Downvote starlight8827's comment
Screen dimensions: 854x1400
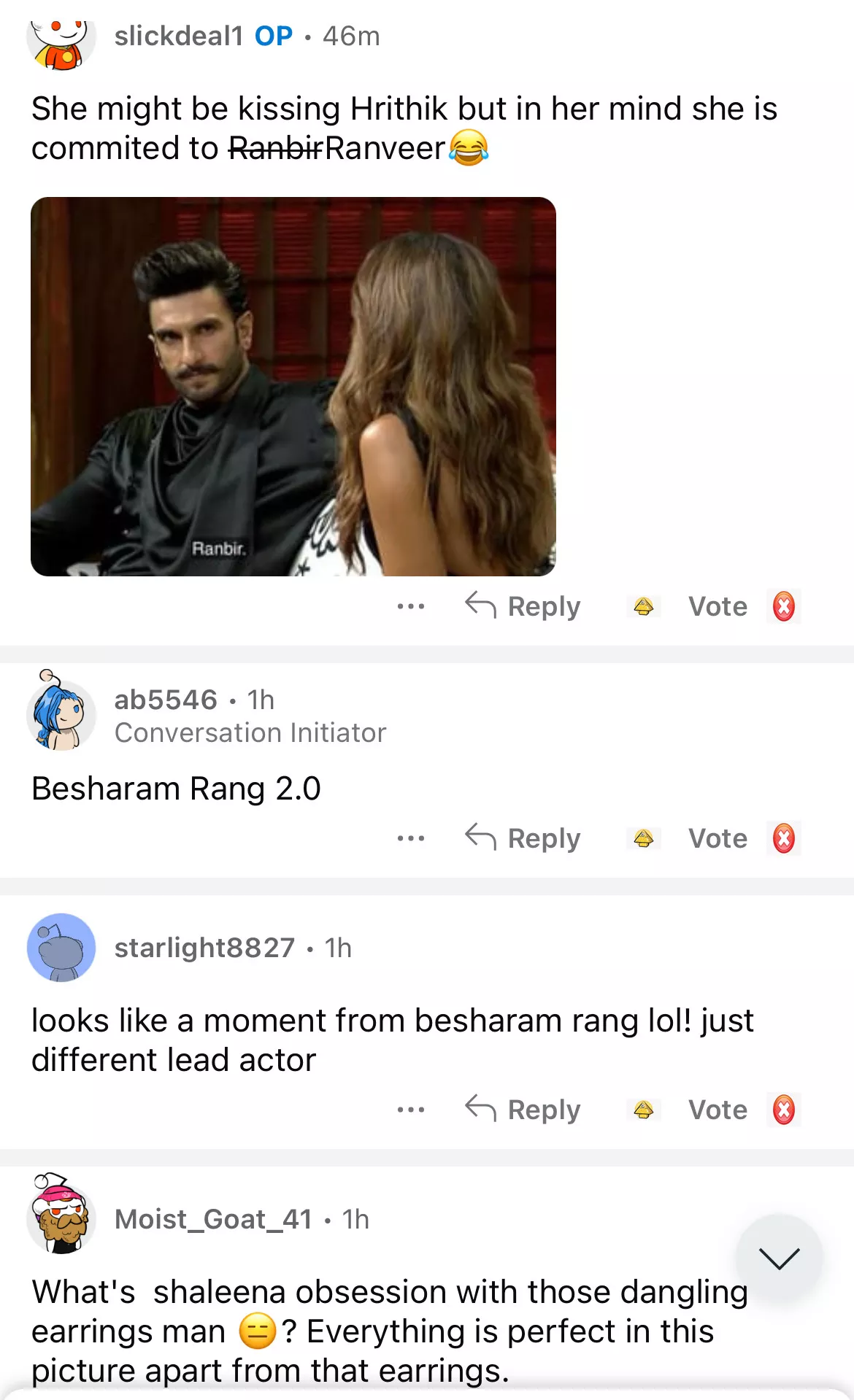coord(784,1110)
